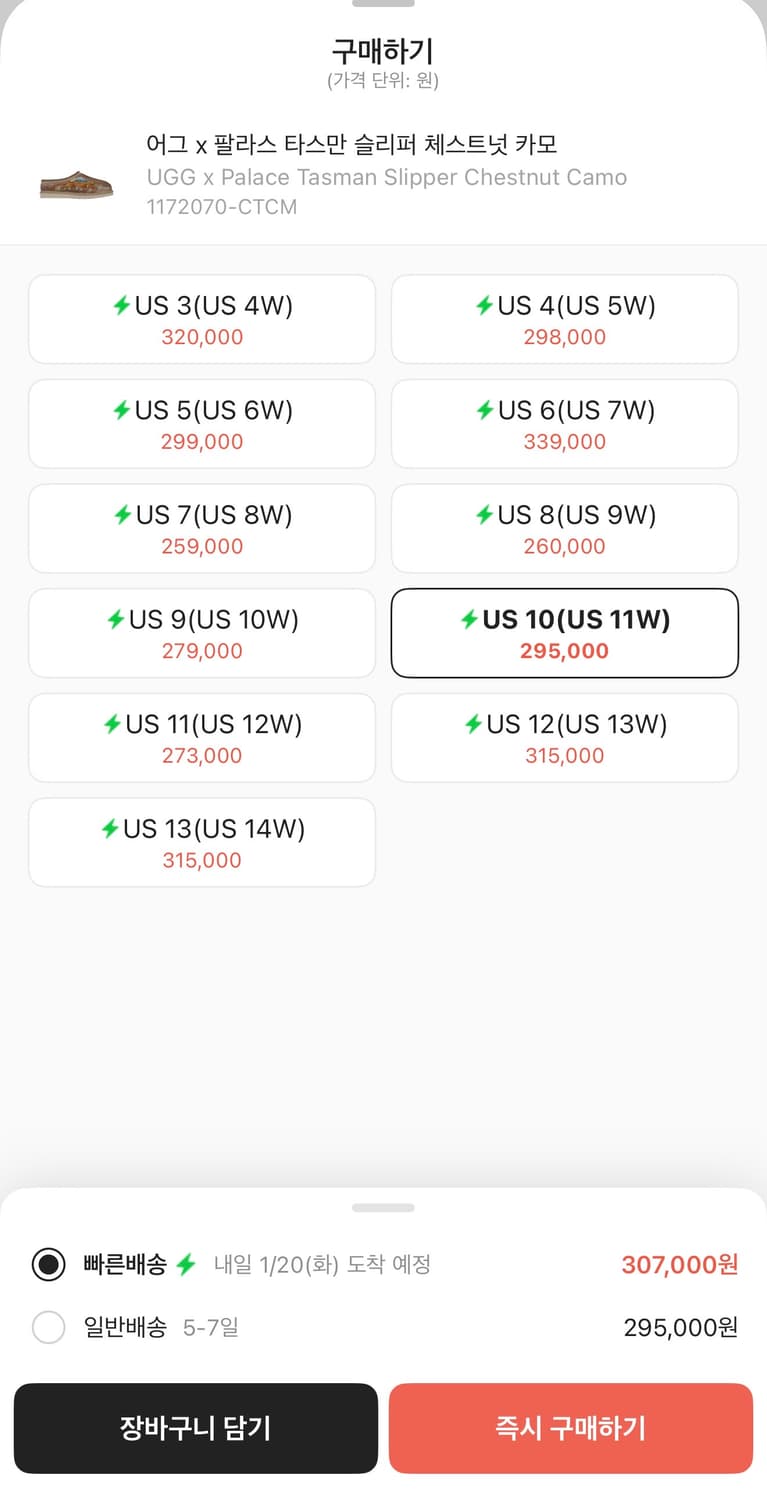This screenshot has height=1500, width=767.
Task: Pick size US 5(US 6W)
Action: pyautogui.click(x=202, y=424)
